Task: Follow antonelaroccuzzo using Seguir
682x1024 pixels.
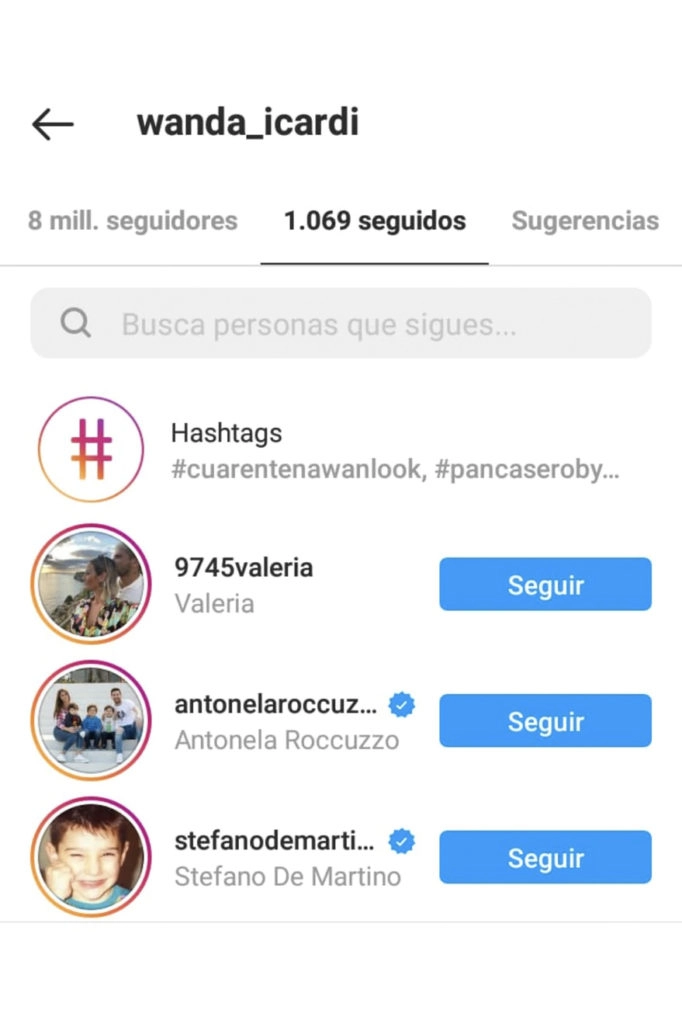Action: click(545, 721)
